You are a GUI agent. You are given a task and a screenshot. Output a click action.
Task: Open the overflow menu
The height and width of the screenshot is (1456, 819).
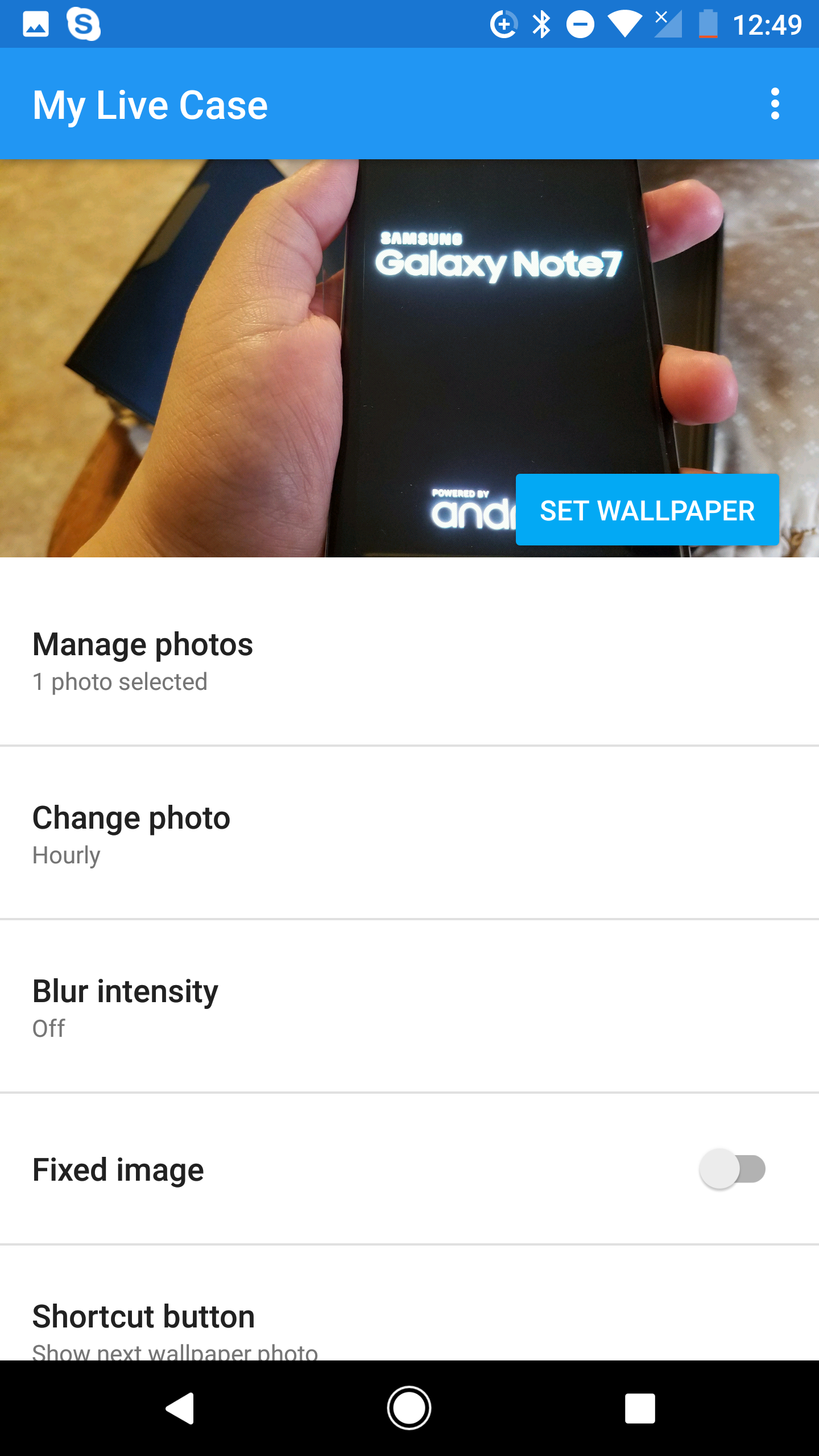pos(775,104)
